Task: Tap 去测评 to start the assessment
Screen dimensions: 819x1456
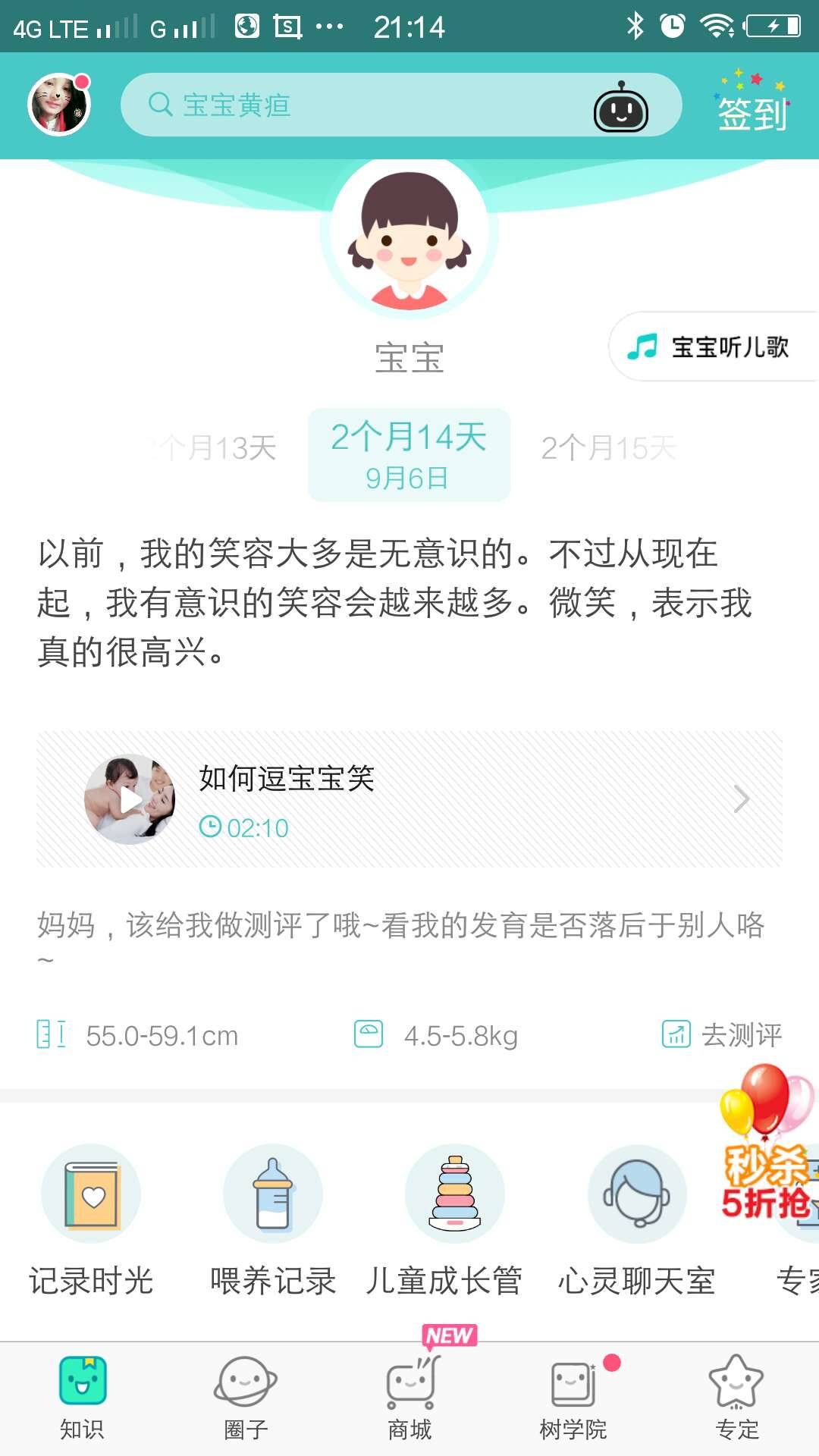Action: (x=722, y=1034)
